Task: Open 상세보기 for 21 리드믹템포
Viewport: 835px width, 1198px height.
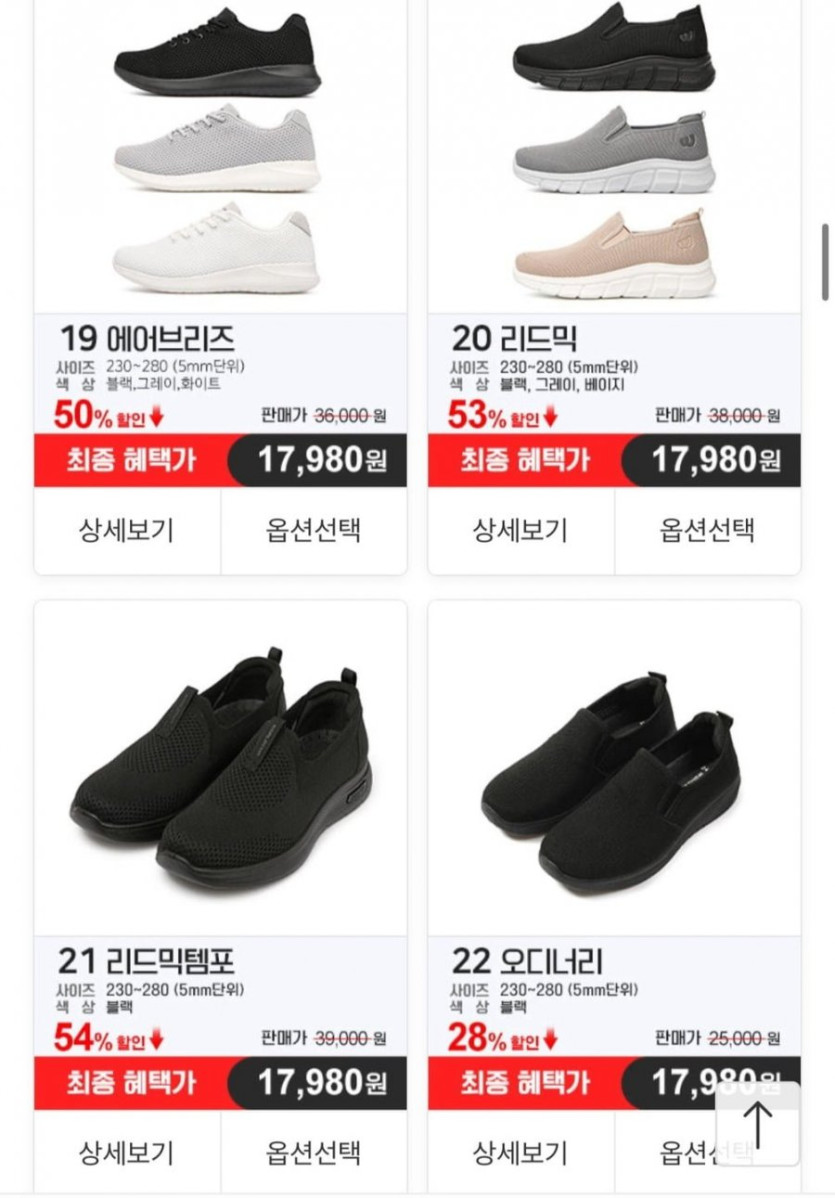Action: 127,1152
